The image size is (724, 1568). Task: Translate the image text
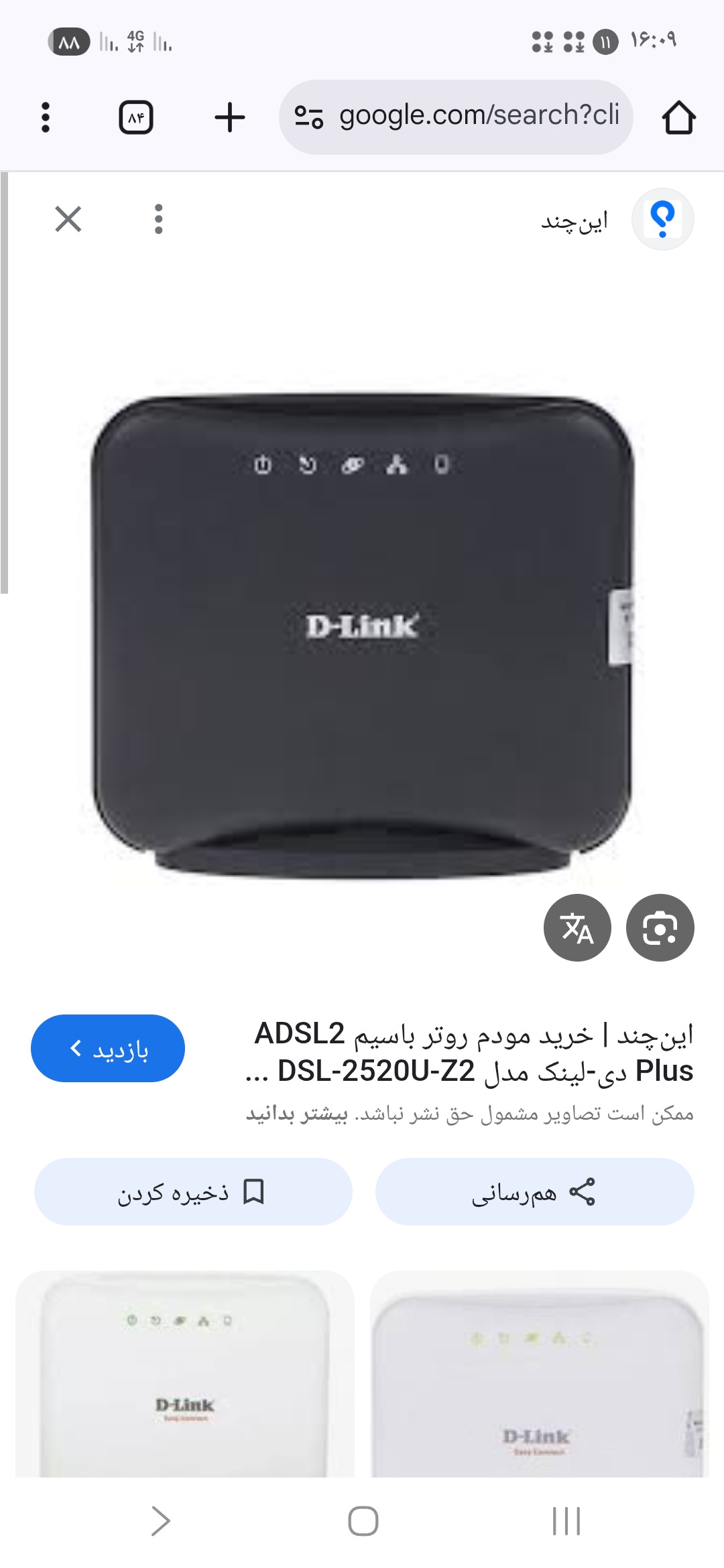(577, 927)
